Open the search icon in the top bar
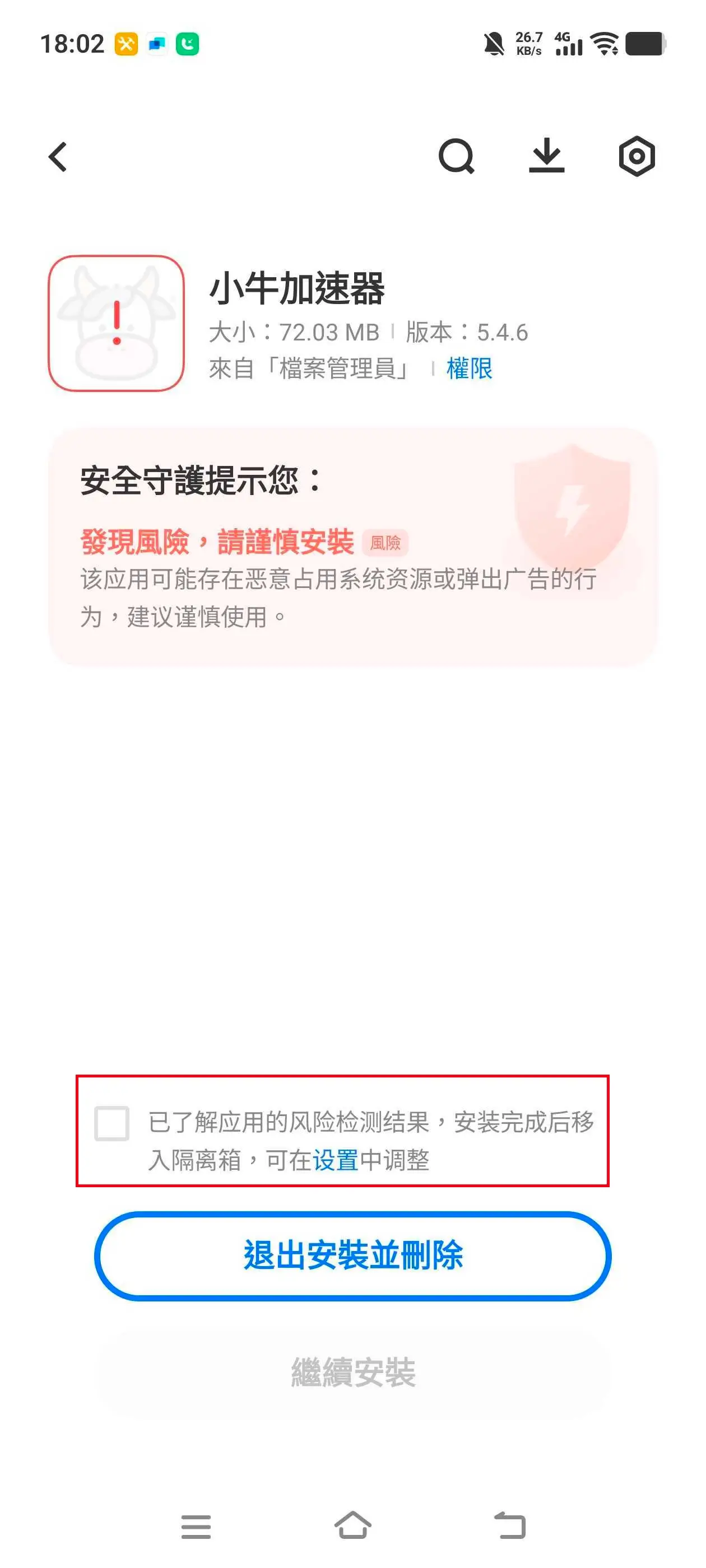Screen dimensions: 706x1568 (456, 157)
